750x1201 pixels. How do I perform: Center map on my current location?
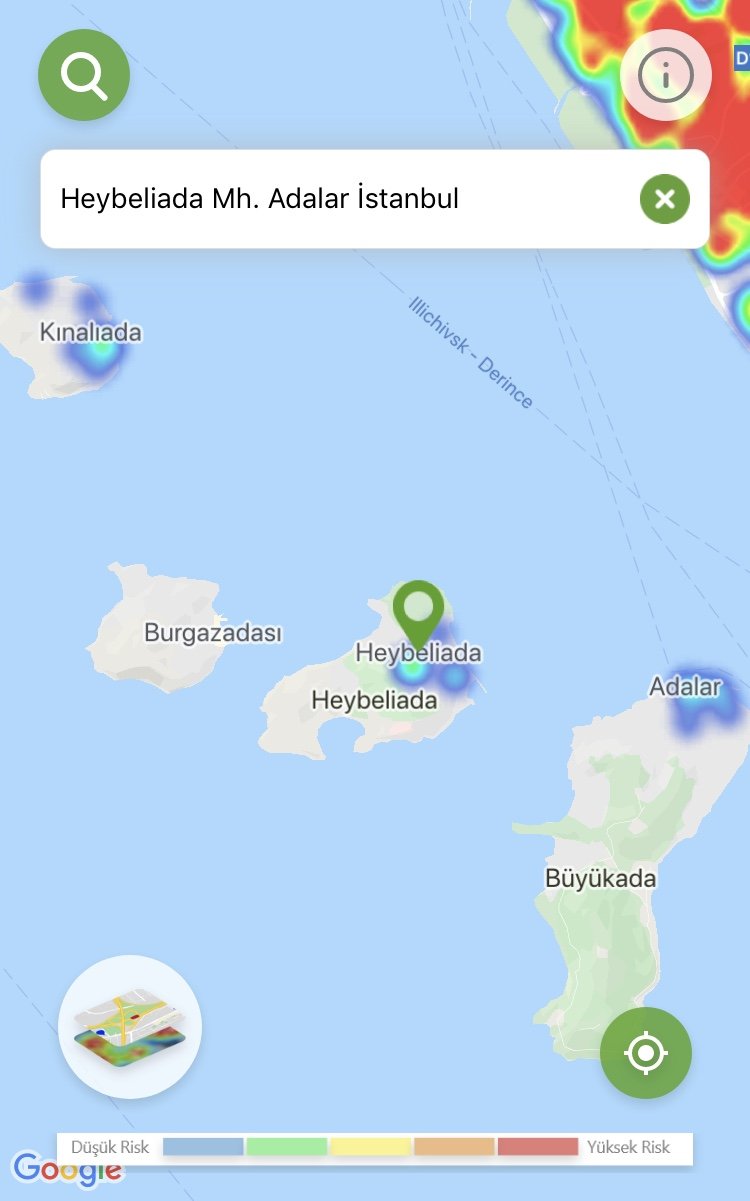[646, 1053]
